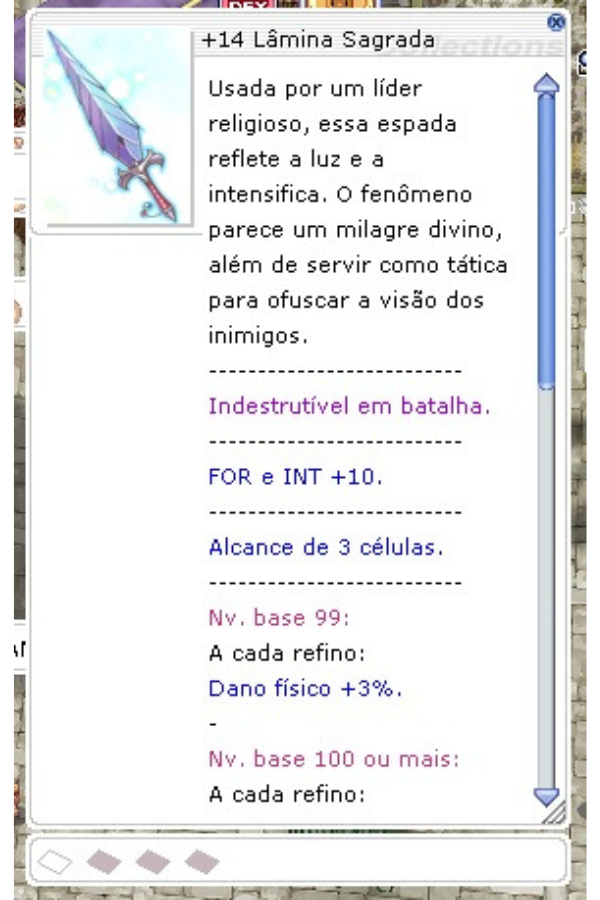Tap the scroll up arrow
The image size is (600, 900).
click(546, 84)
